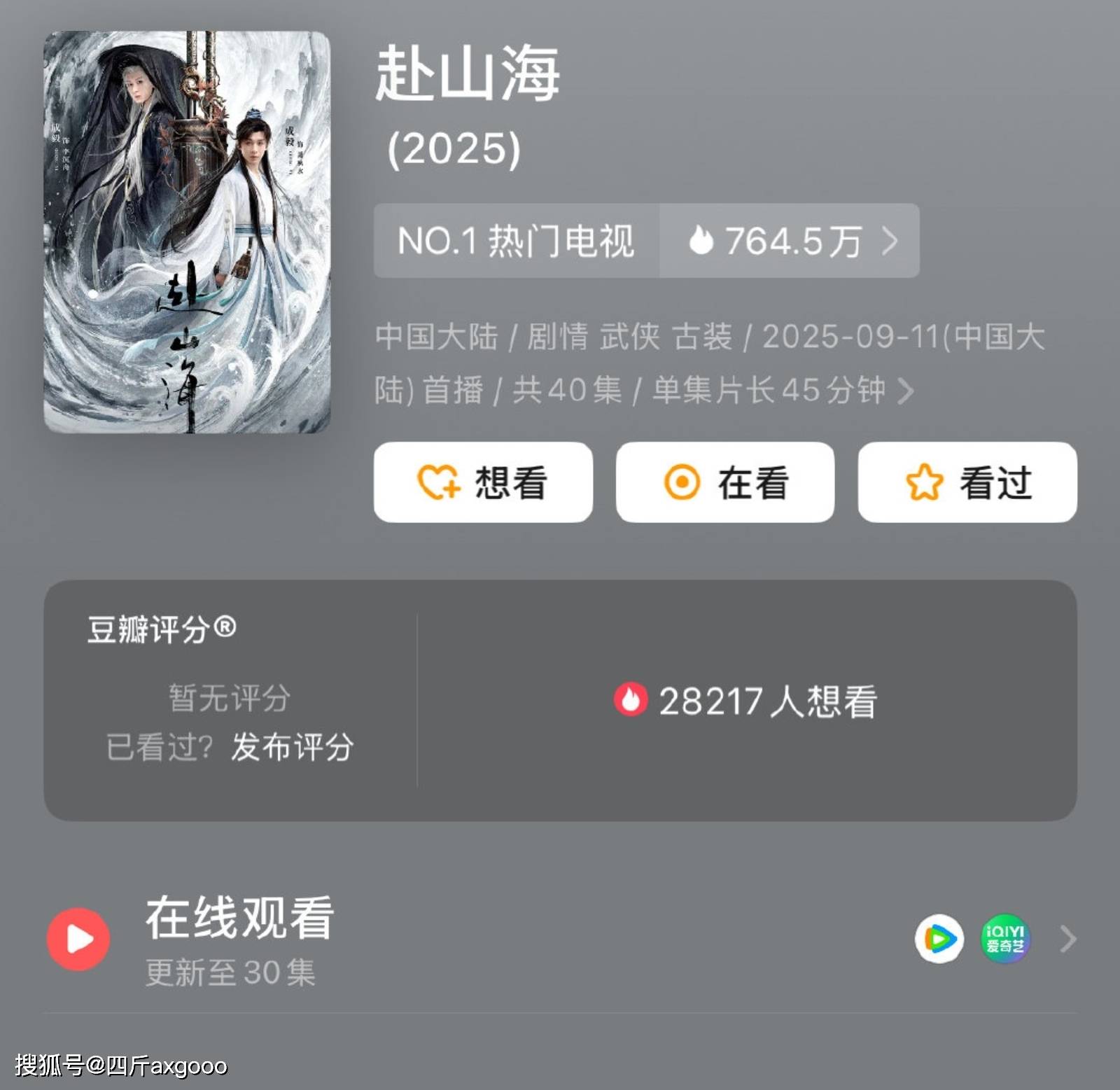Open the 在线观看 streaming row

click(x=560, y=939)
